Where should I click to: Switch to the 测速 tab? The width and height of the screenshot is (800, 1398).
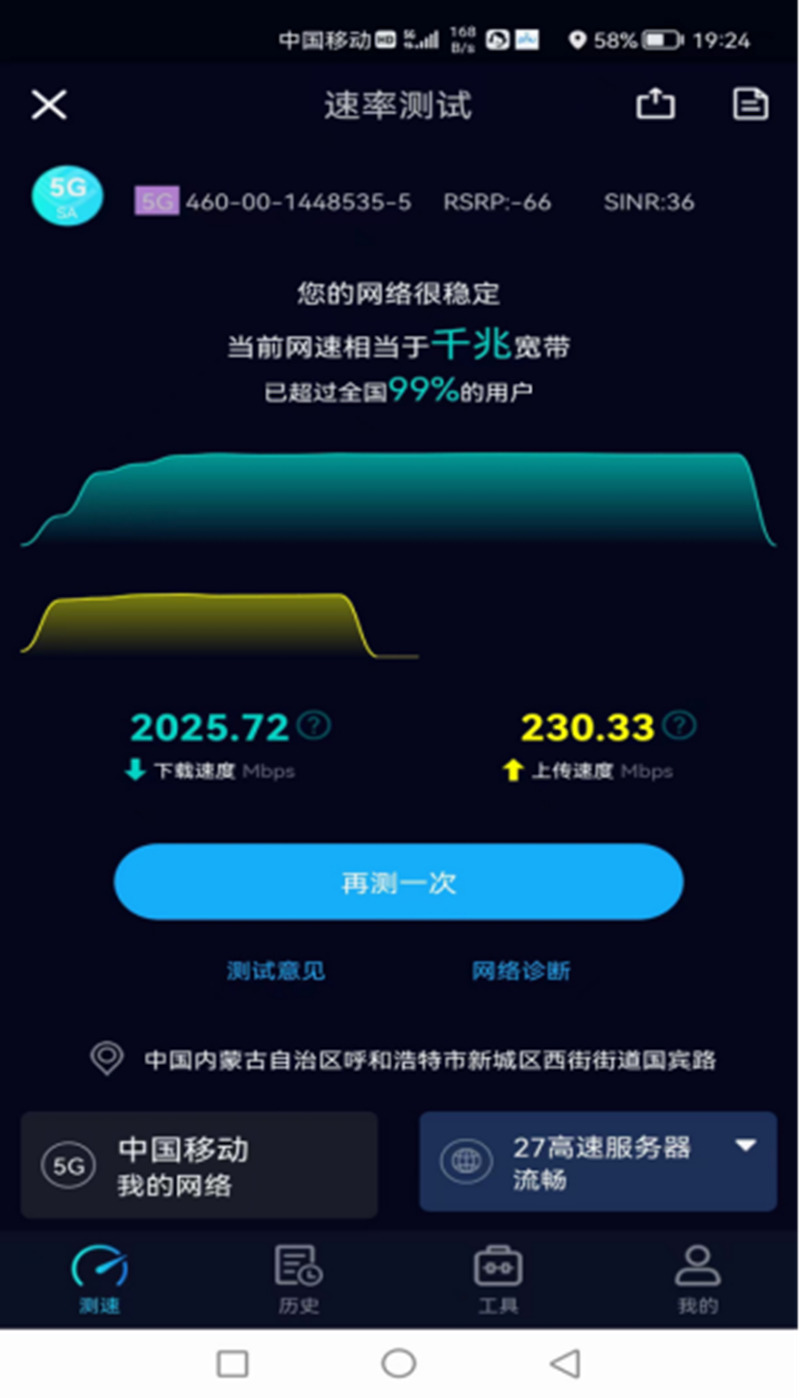point(99,1279)
